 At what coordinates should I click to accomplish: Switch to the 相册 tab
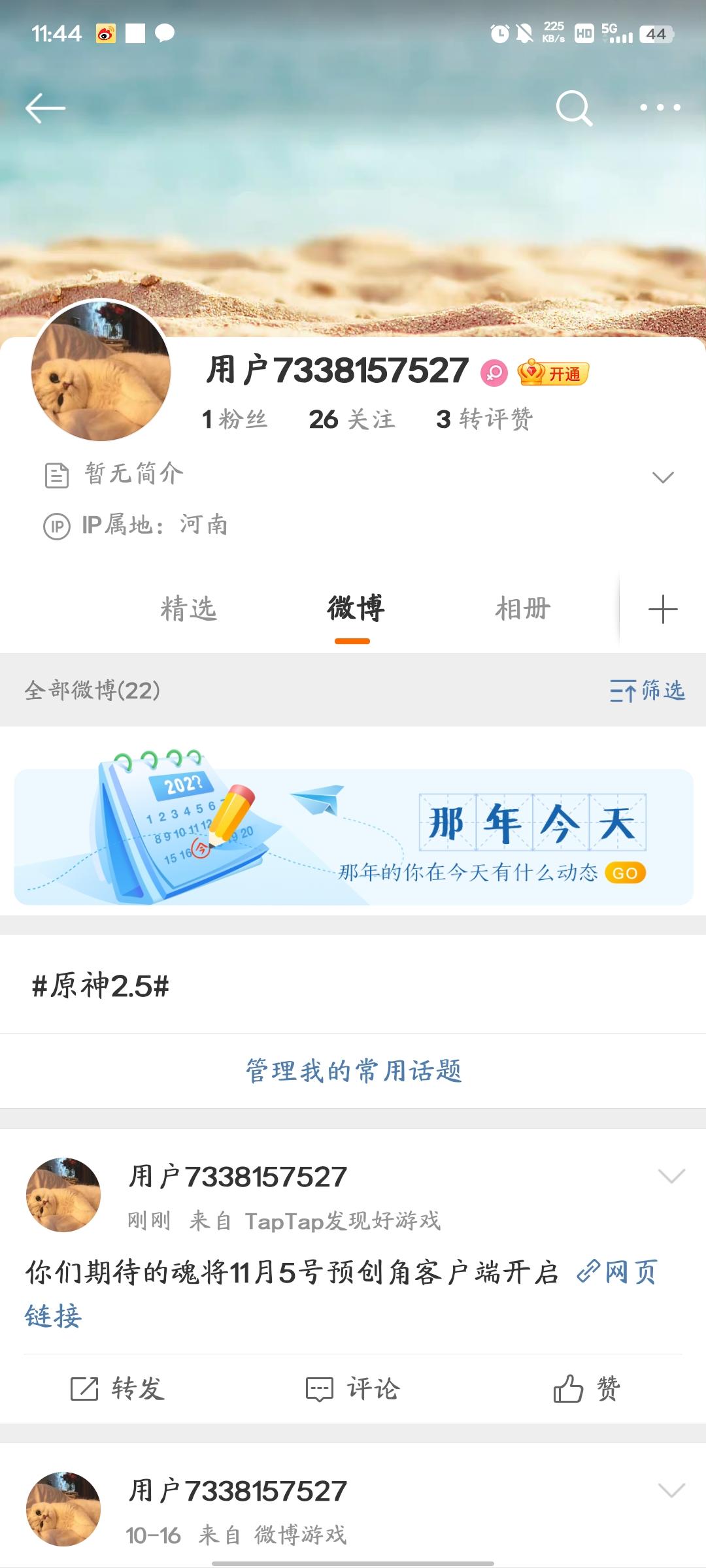[x=522, y=609]
